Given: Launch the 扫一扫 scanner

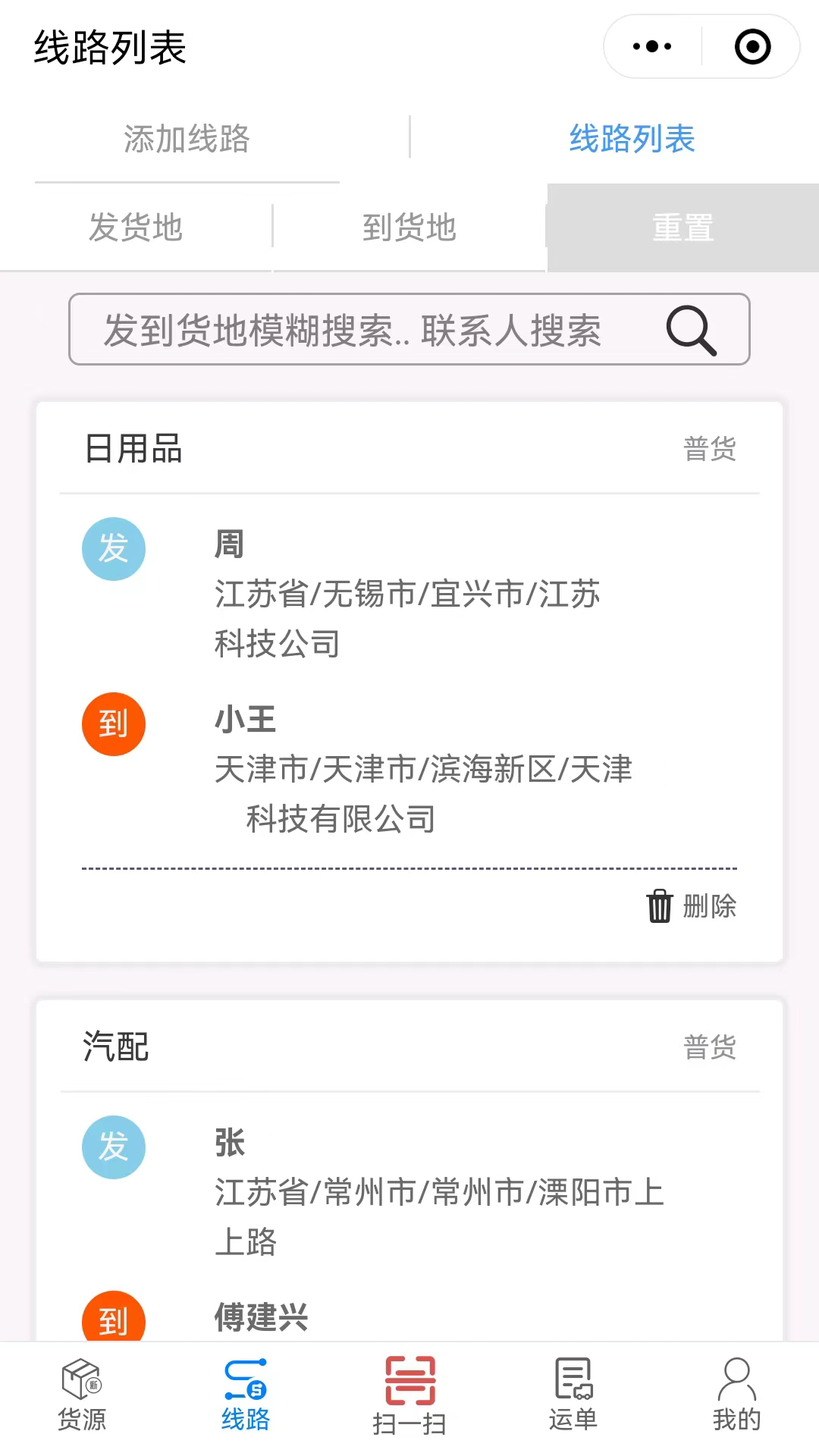Looking at the screenshot, I should [409, 1395].
